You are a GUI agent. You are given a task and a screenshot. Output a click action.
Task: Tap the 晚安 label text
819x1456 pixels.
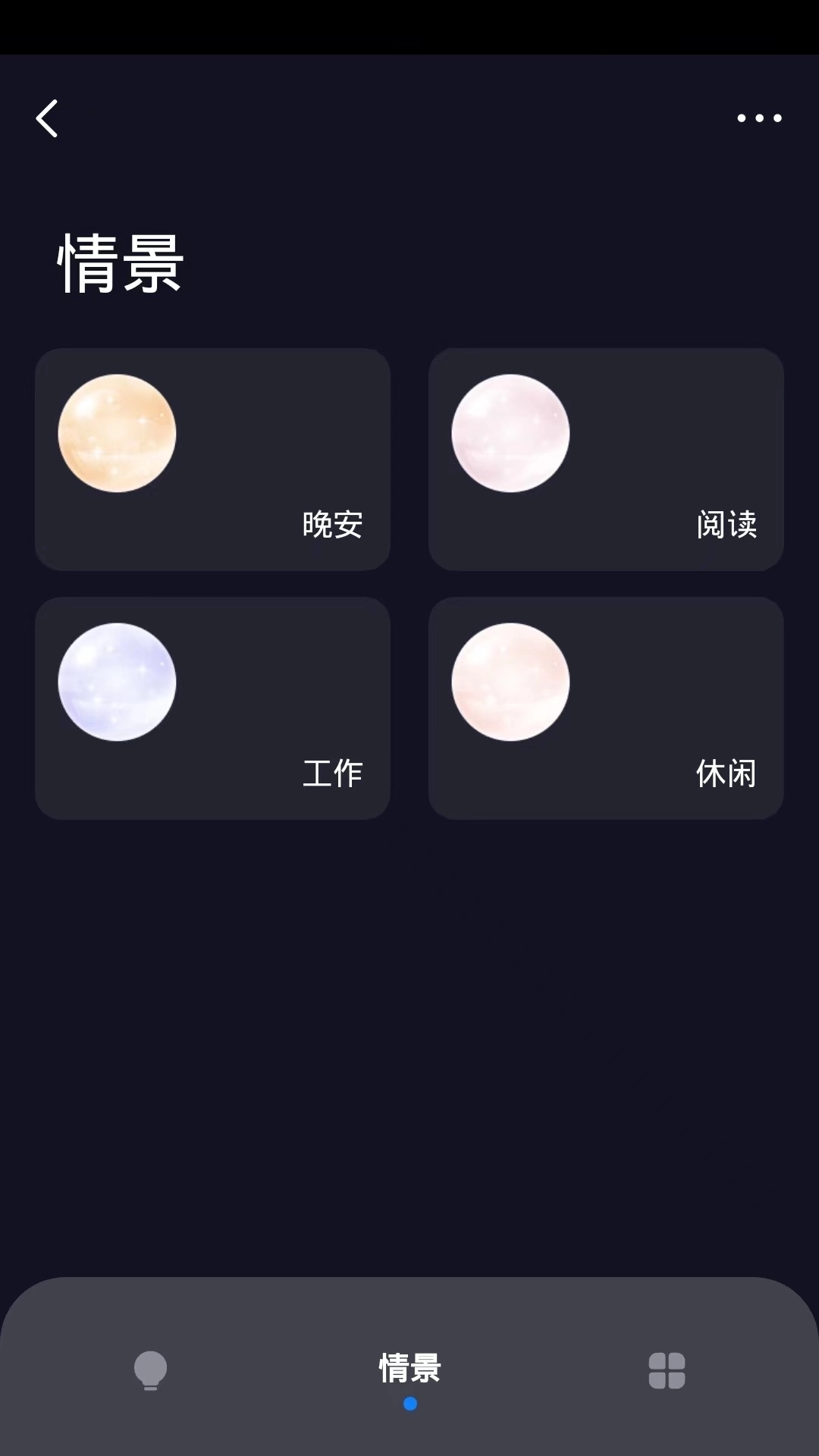pos(334,523)
